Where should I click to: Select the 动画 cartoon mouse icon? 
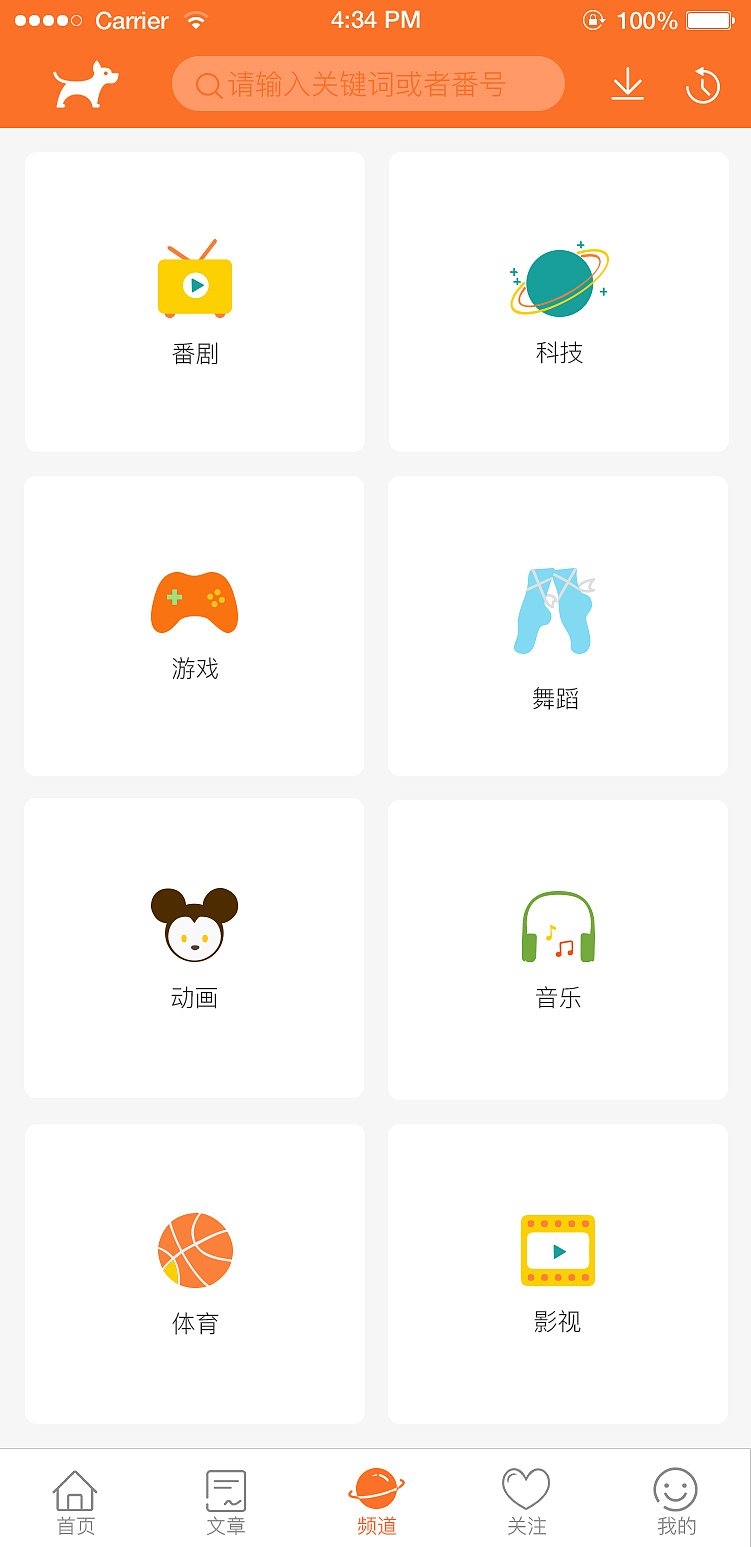tap(194, 925)
